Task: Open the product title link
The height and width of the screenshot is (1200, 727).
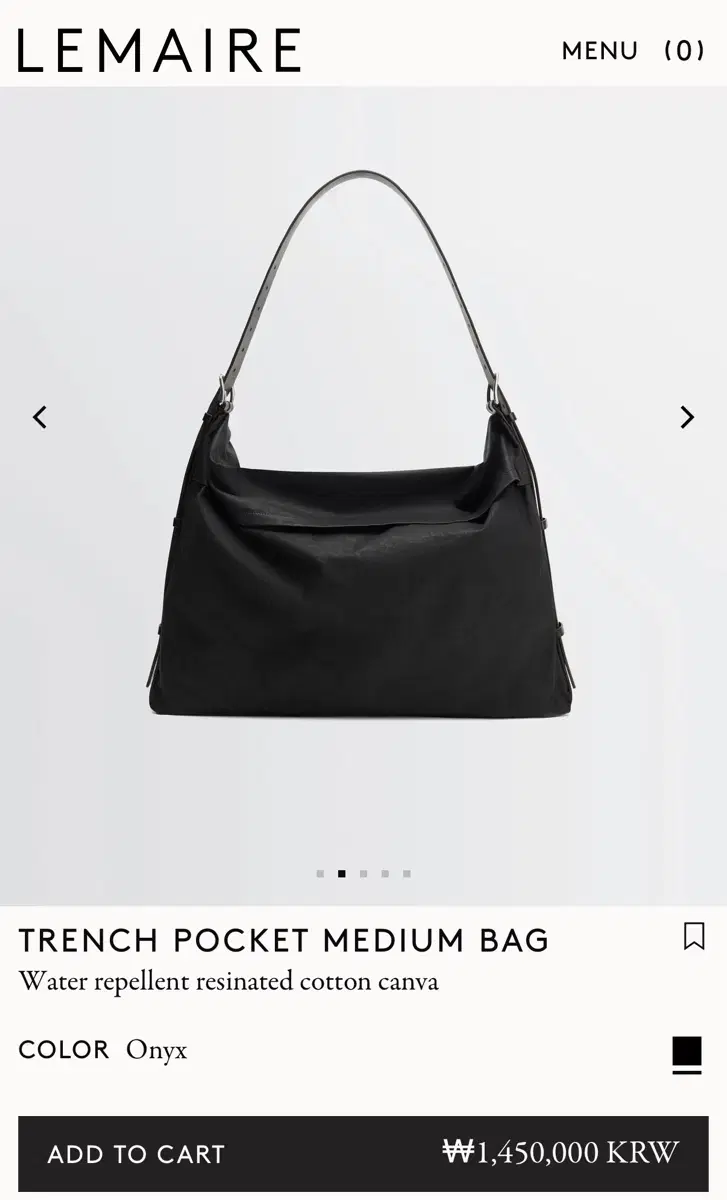Action: [283, 940]
